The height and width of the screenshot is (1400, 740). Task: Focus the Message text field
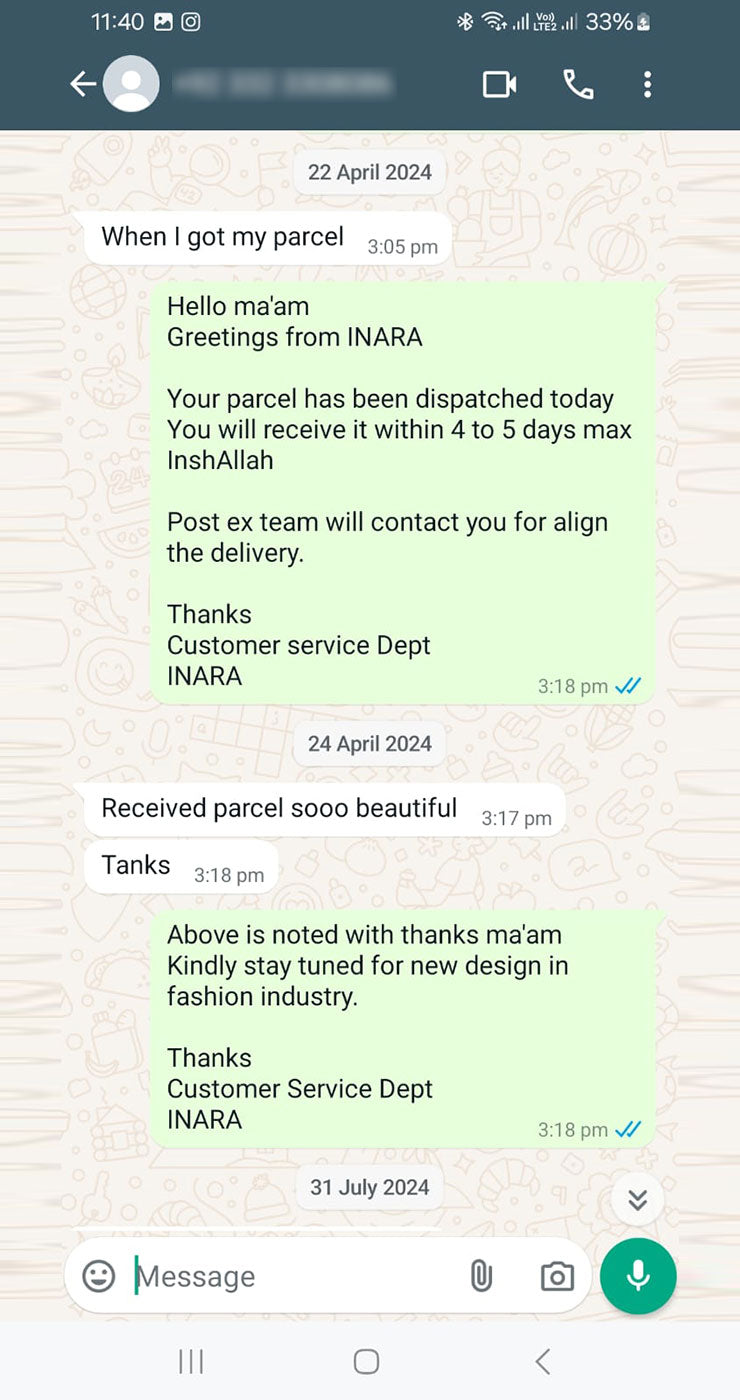click(290, 1276)
